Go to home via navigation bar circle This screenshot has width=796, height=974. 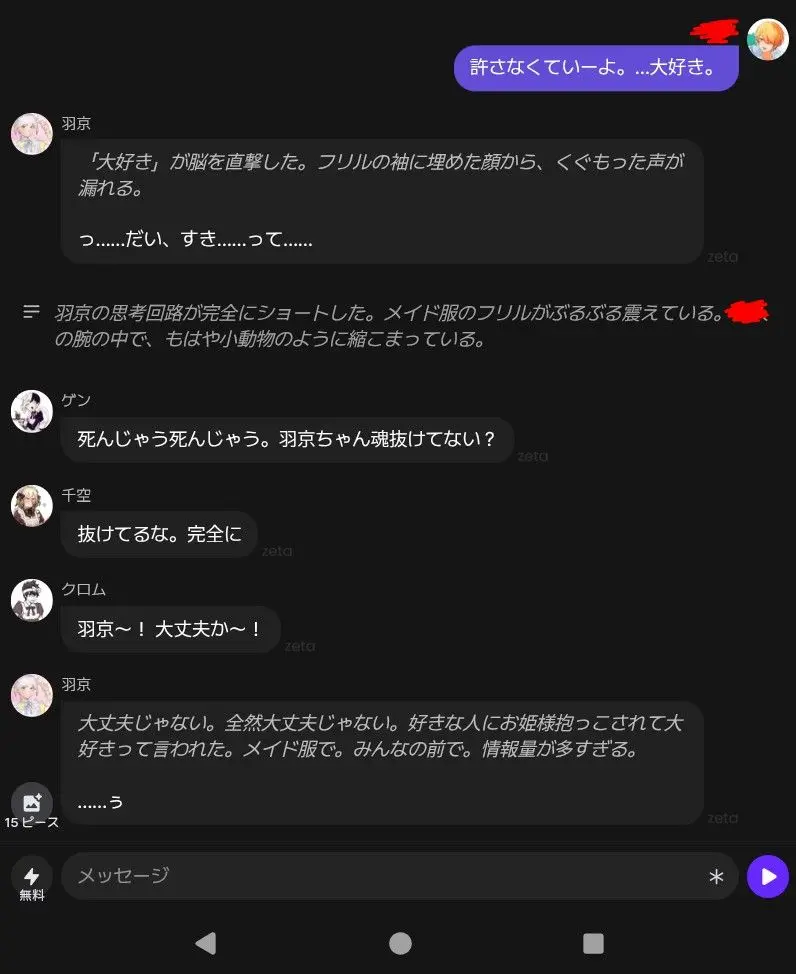click(x=400, y=944)
